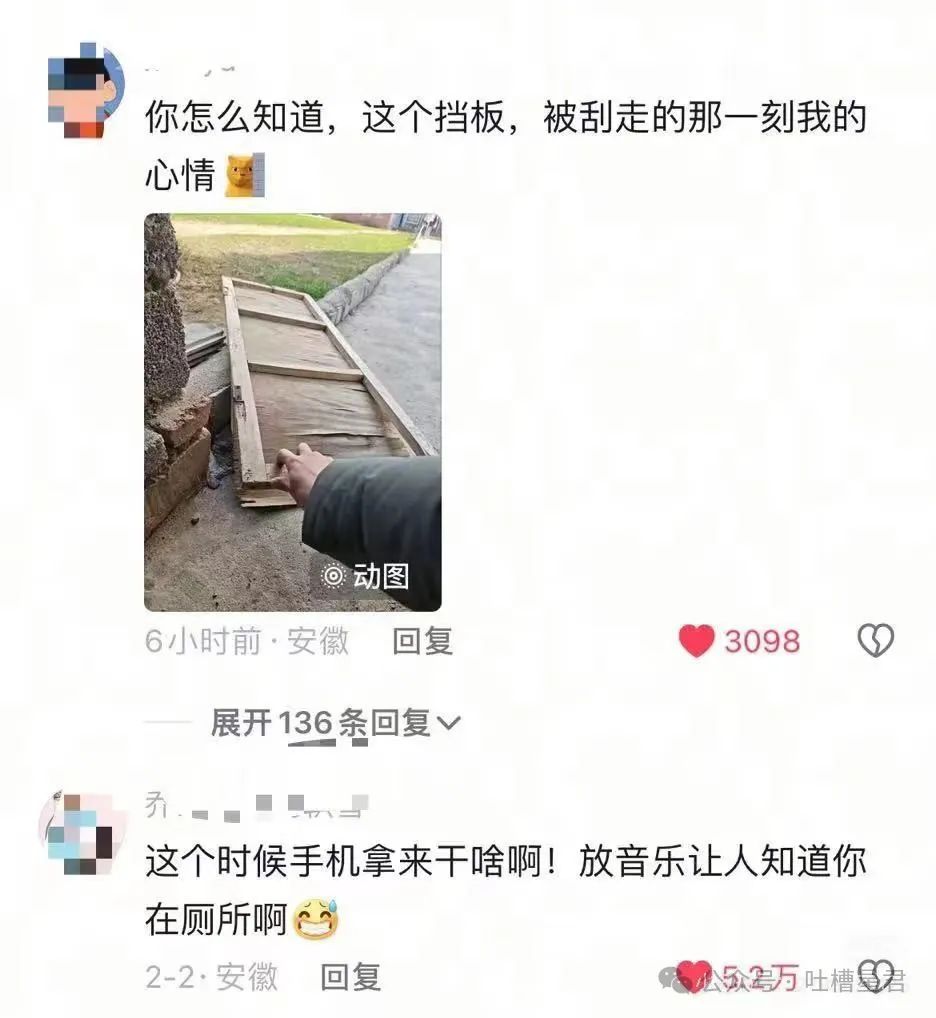This screenshot has height=1018, width=936.
Task: Open the animated GIF of the wooden board
Action: coord(292,412)
